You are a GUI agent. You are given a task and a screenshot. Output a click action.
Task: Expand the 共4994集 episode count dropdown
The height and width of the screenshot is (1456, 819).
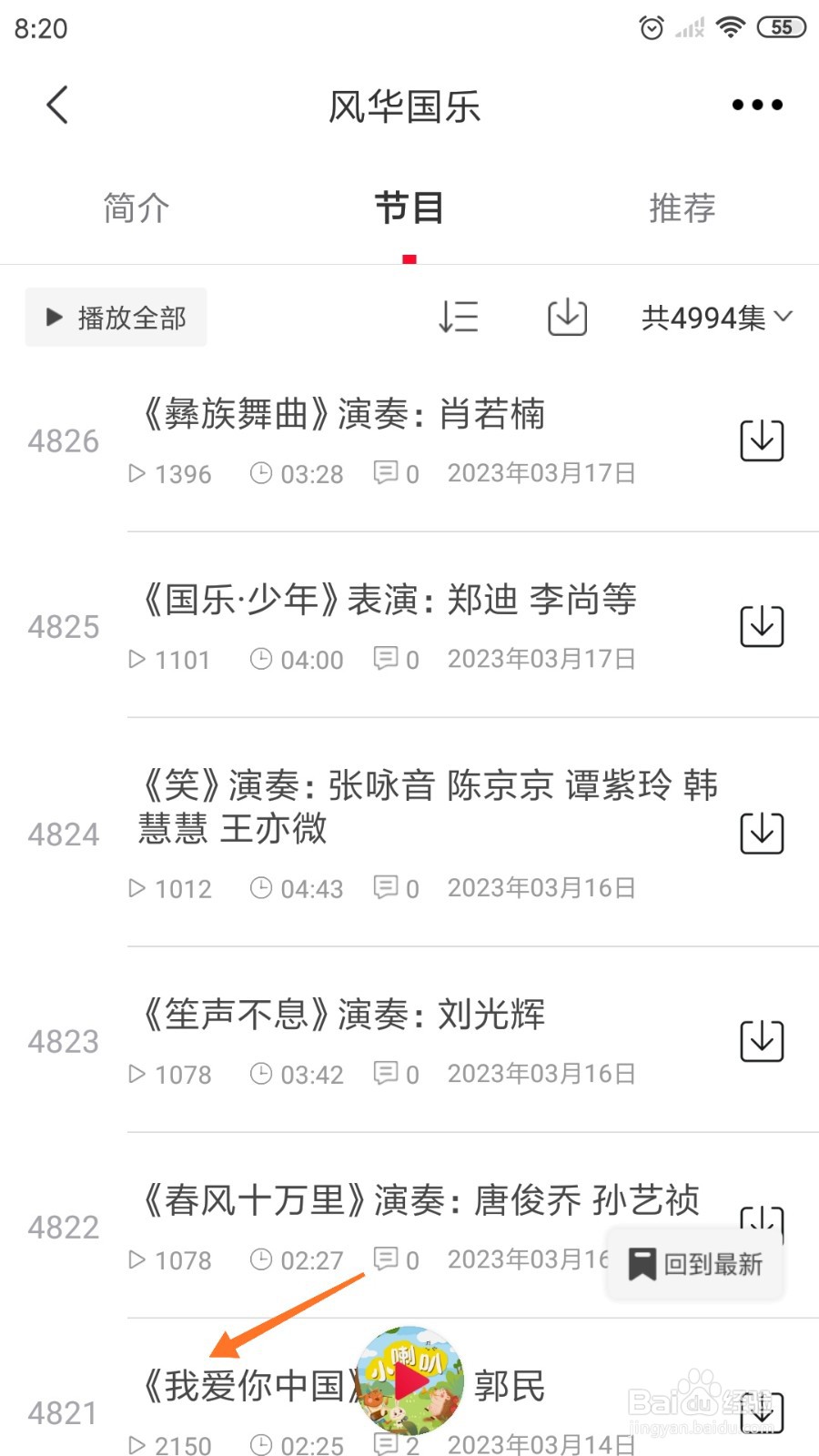715,318
